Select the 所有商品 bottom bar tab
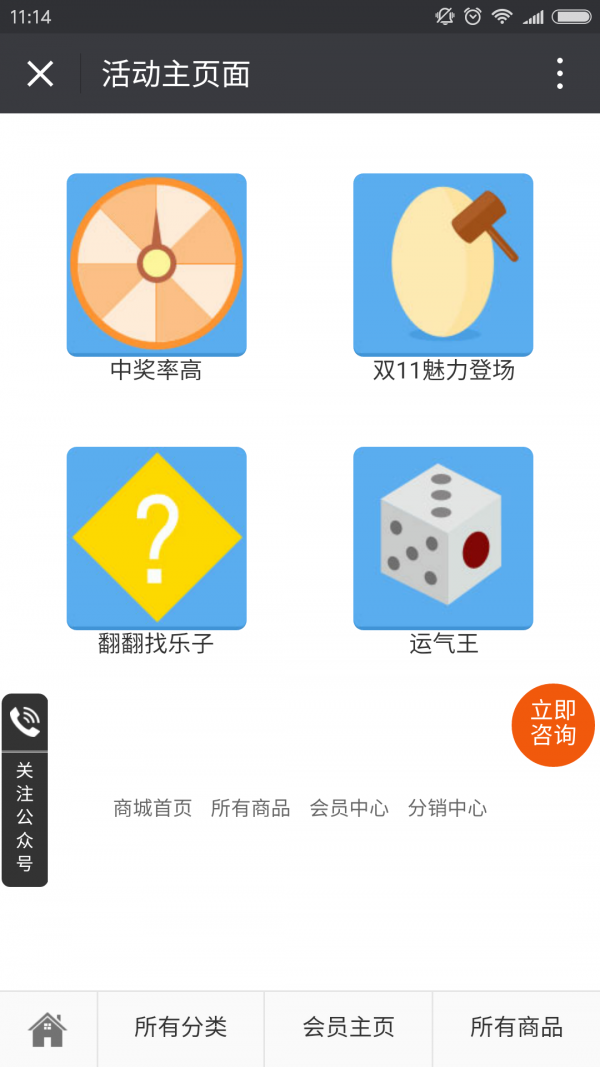 point(516,1027)
